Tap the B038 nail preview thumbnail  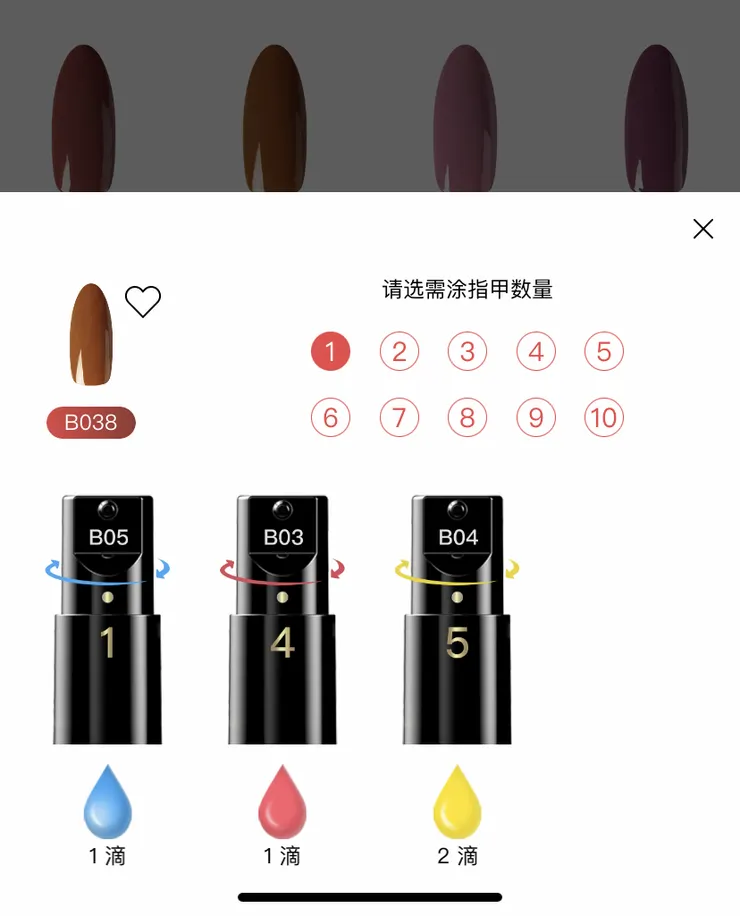90,335
